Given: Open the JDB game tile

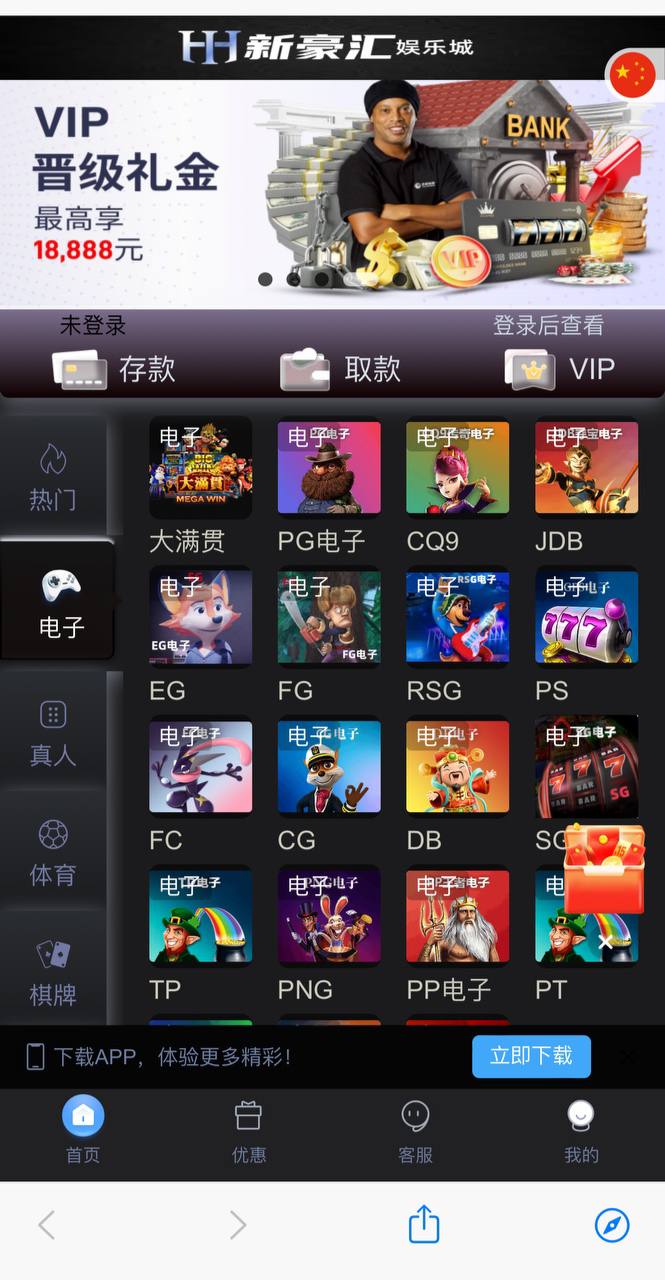Looking at the screenshot, I should pos(586,467).
